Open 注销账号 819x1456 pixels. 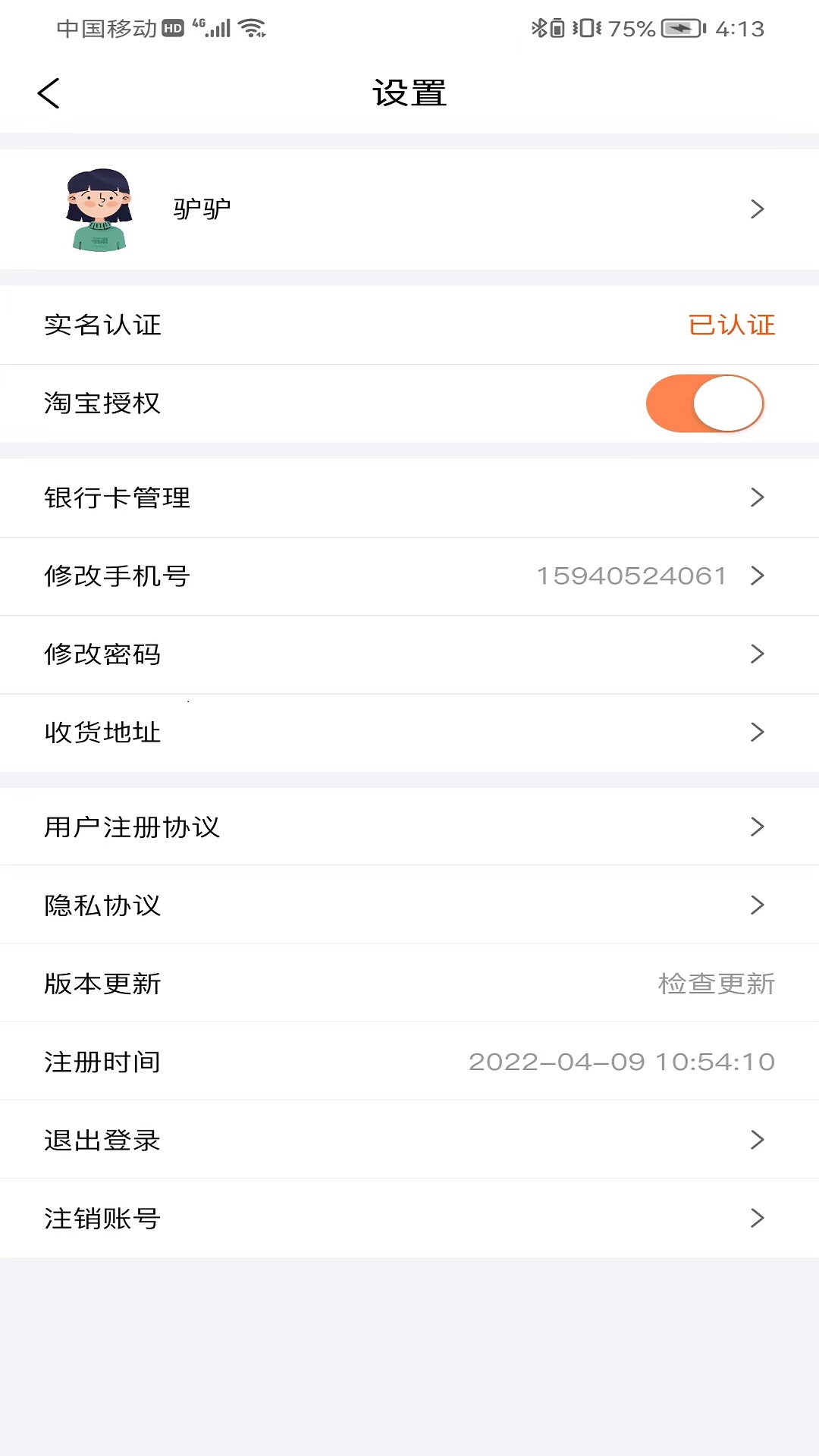coord(409,1219)
